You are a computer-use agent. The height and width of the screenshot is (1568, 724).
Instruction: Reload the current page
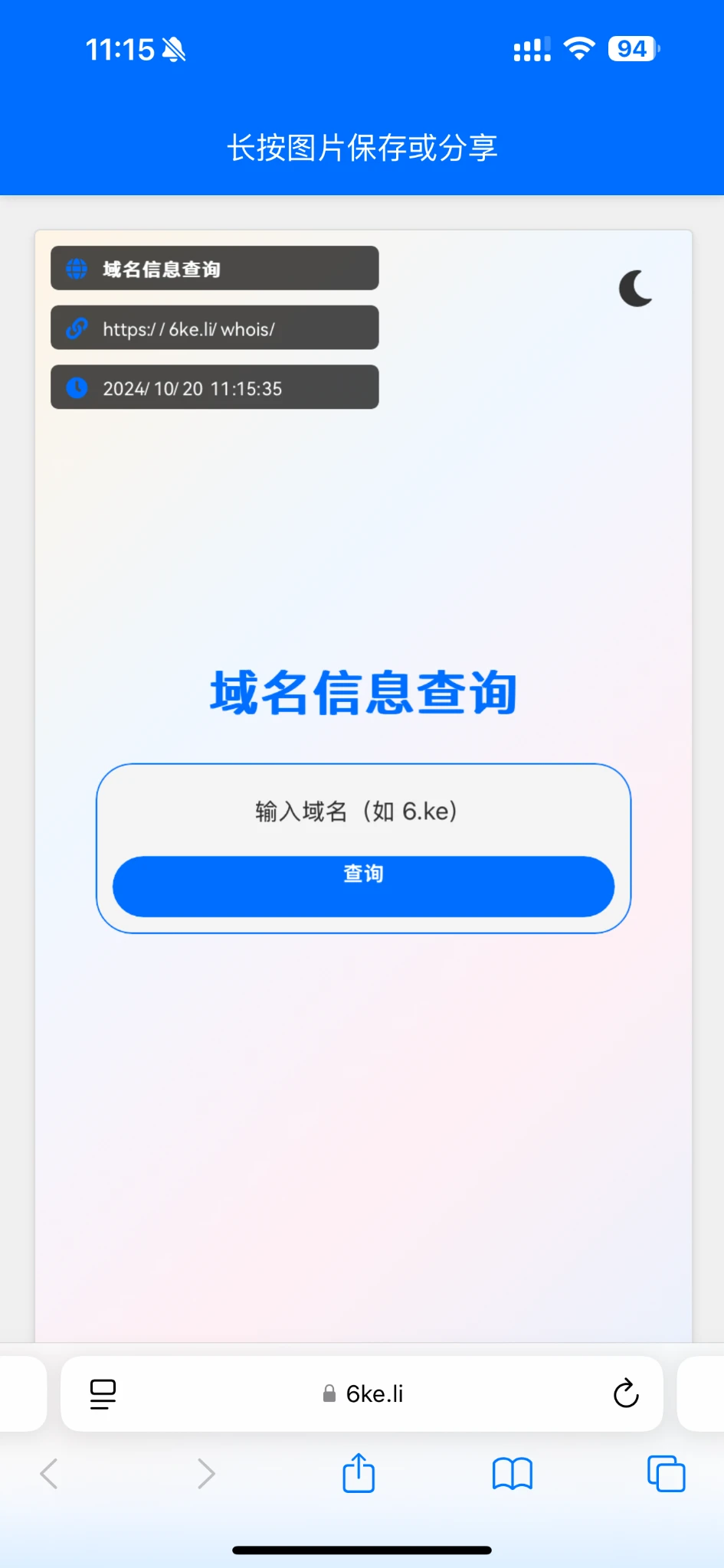coord(625,1394)
